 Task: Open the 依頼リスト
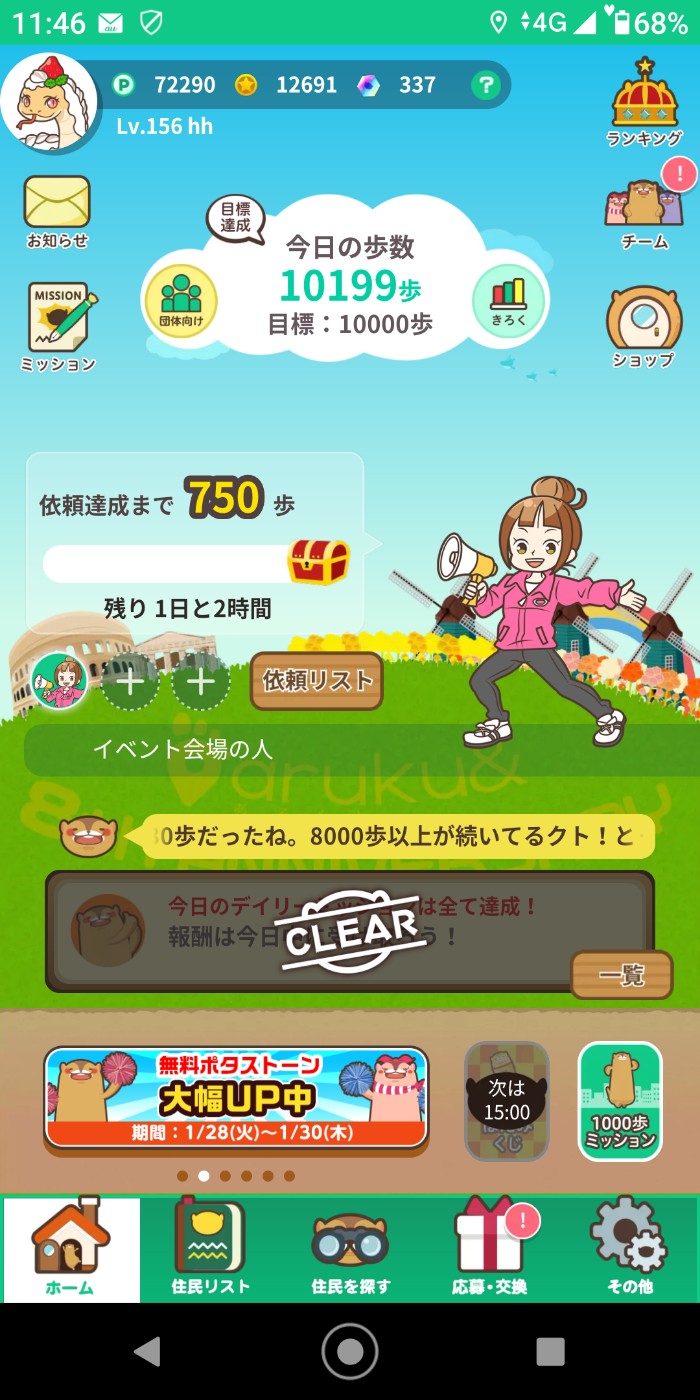(316, 681)
